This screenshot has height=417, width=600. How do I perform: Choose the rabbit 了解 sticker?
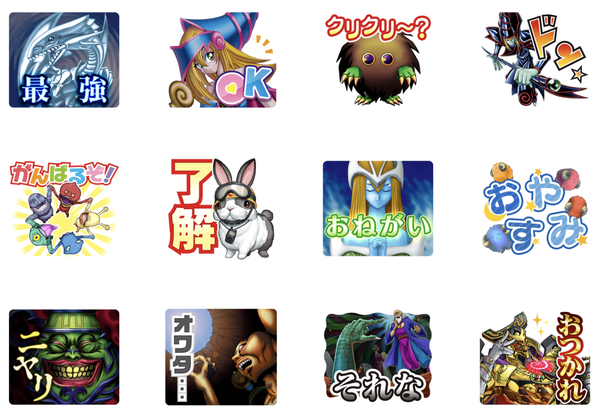click(222, 209)
